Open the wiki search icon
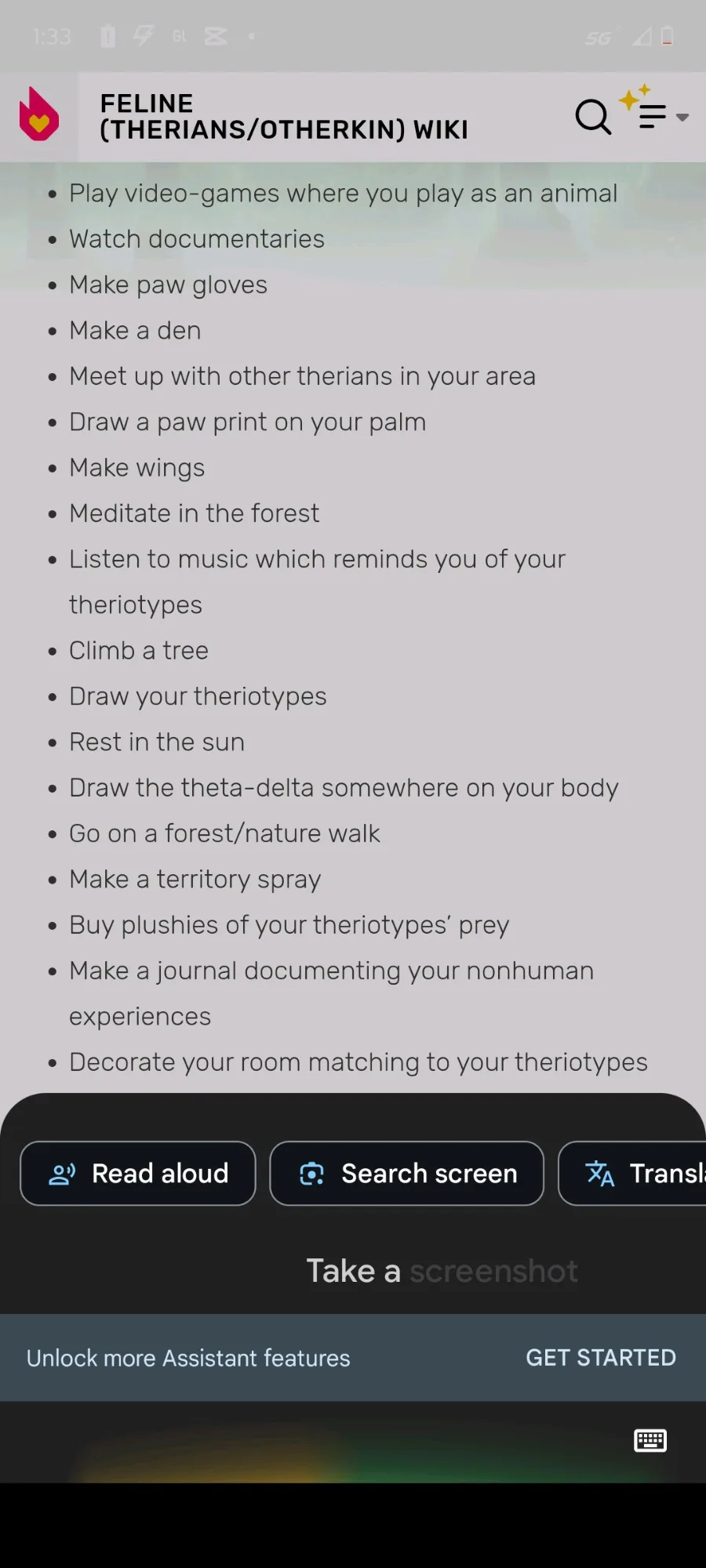The width and height of the screenshot is (706, 1568). pos(592,118)
